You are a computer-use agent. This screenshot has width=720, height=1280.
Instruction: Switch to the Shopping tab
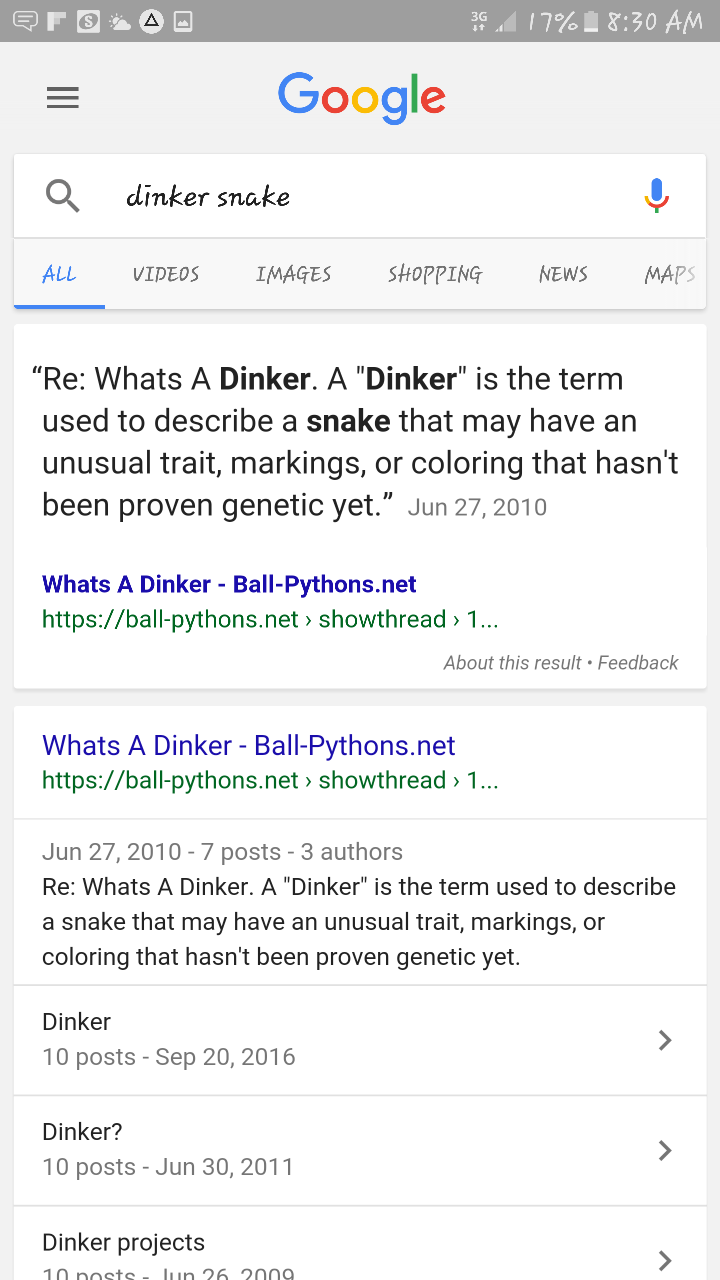click(435, 274)
